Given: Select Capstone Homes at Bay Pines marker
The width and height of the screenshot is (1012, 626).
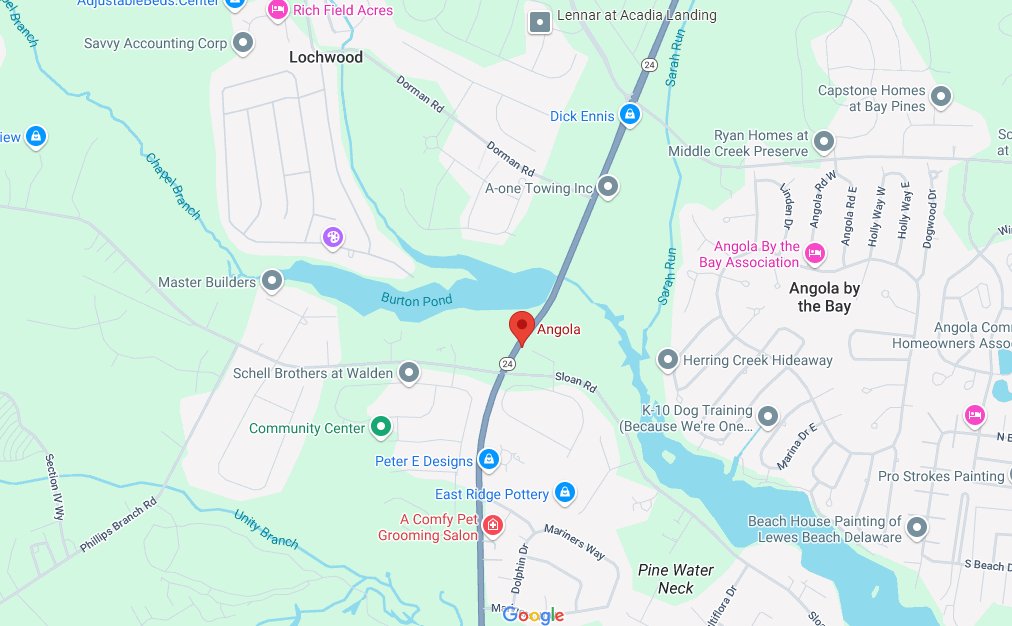Looking at the screenshot, I should click(x=940, y=97).
